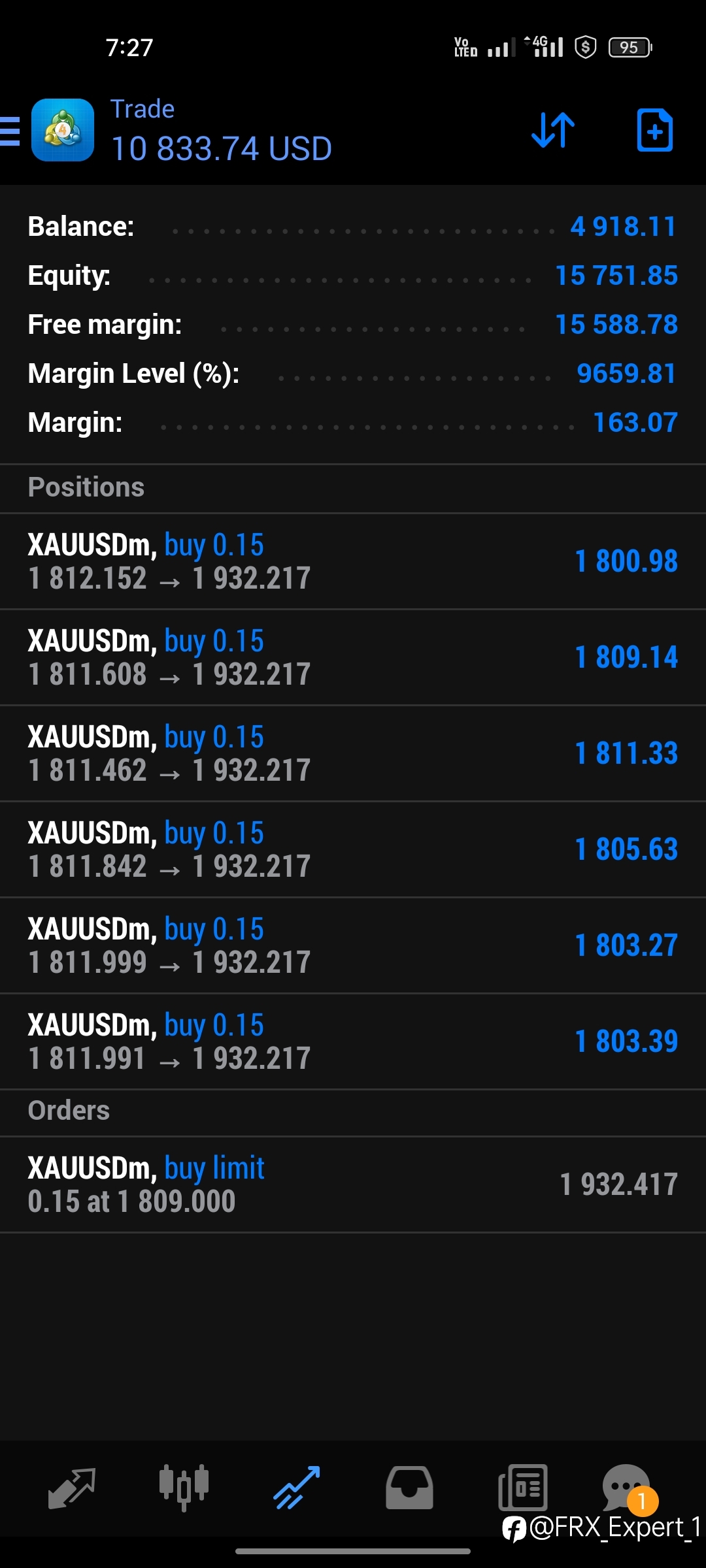Open the hamburger drawer menu

[10, 131]
